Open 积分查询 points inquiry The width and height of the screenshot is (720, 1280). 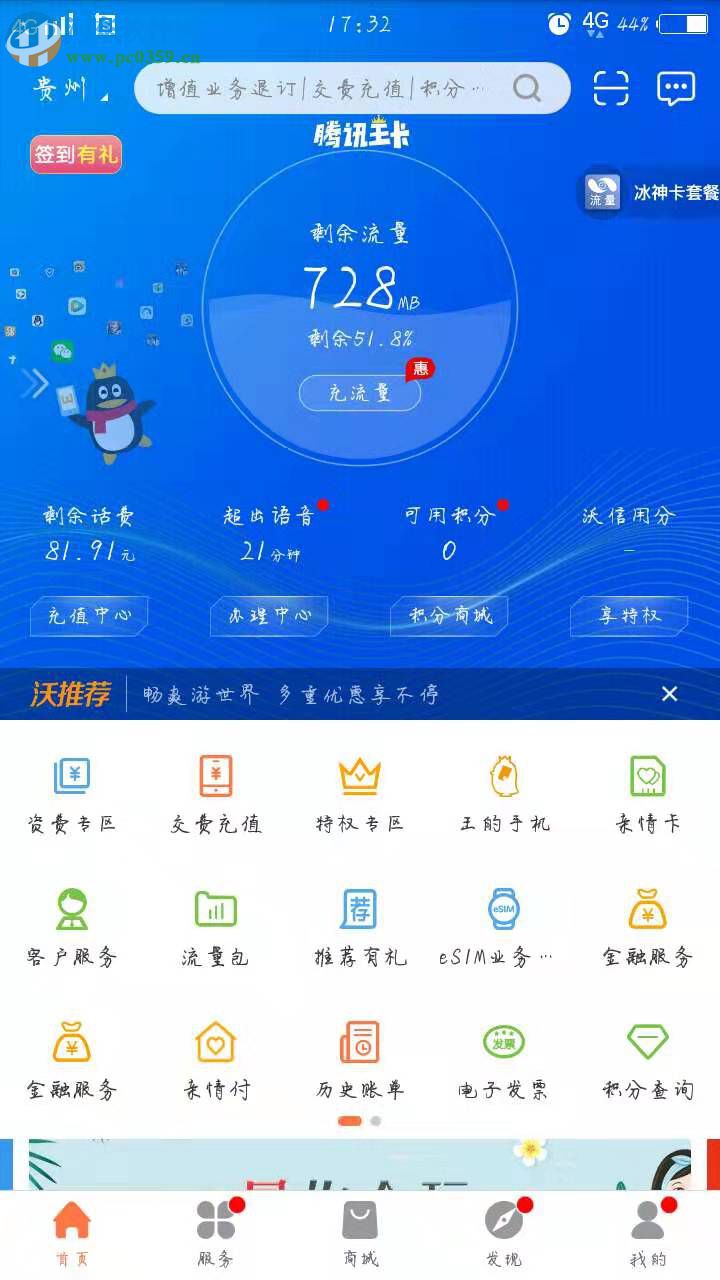pyautogui.click(x=647, y=1060)
